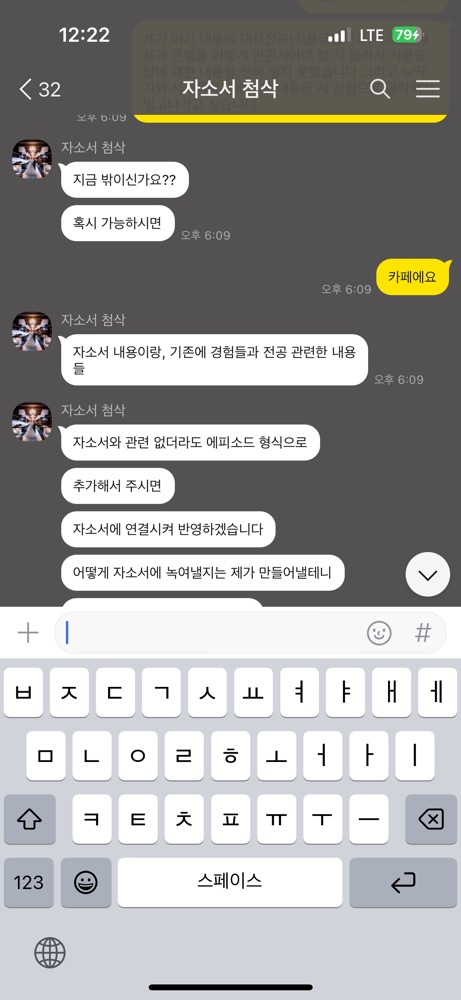Open 자소서 첨삭 profile picture above 지금 밖이신가요
The height and width of the screenshot is (1000, 461).
tap(32, 159)
